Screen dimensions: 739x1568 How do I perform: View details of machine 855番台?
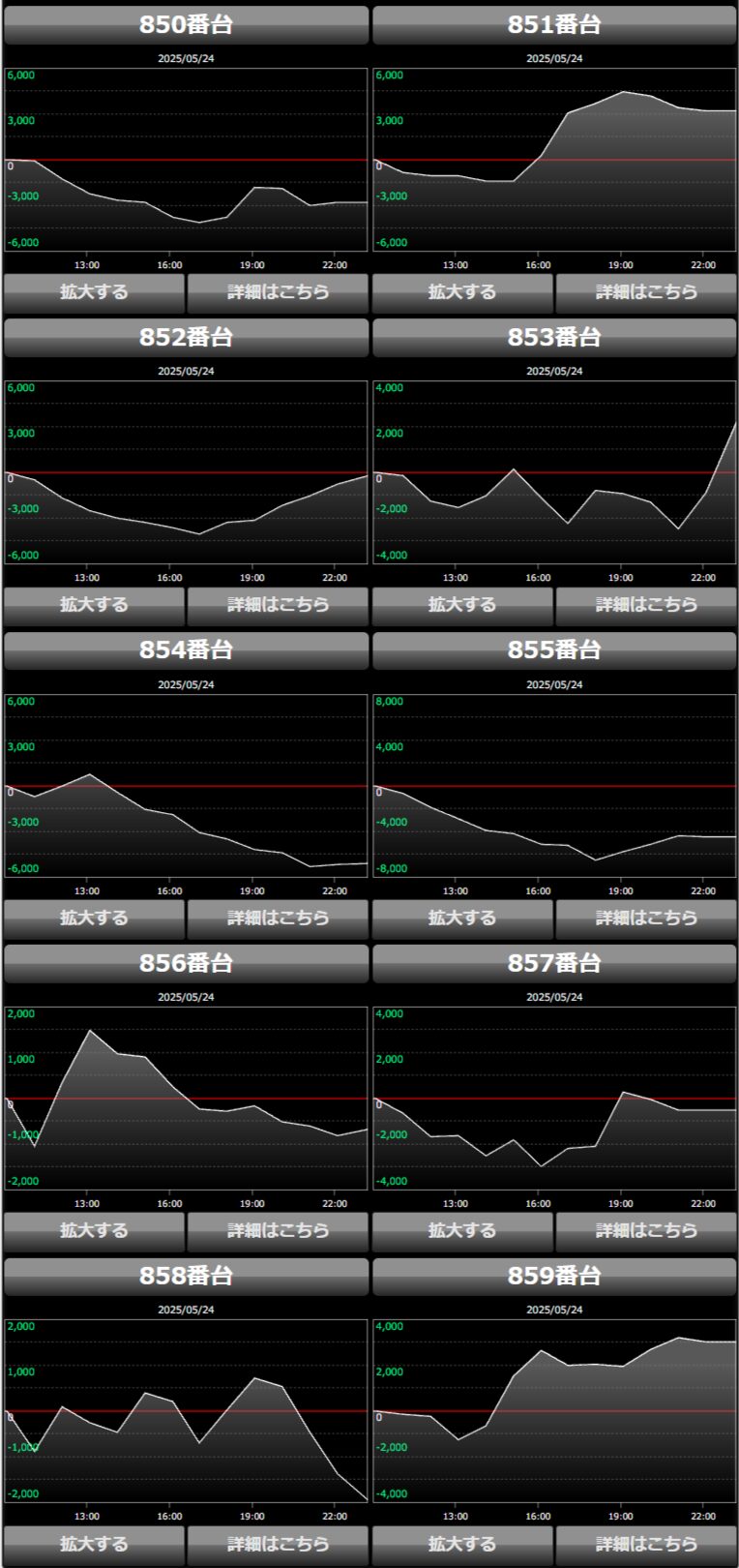pyautogui.click(x=646, y=919)
